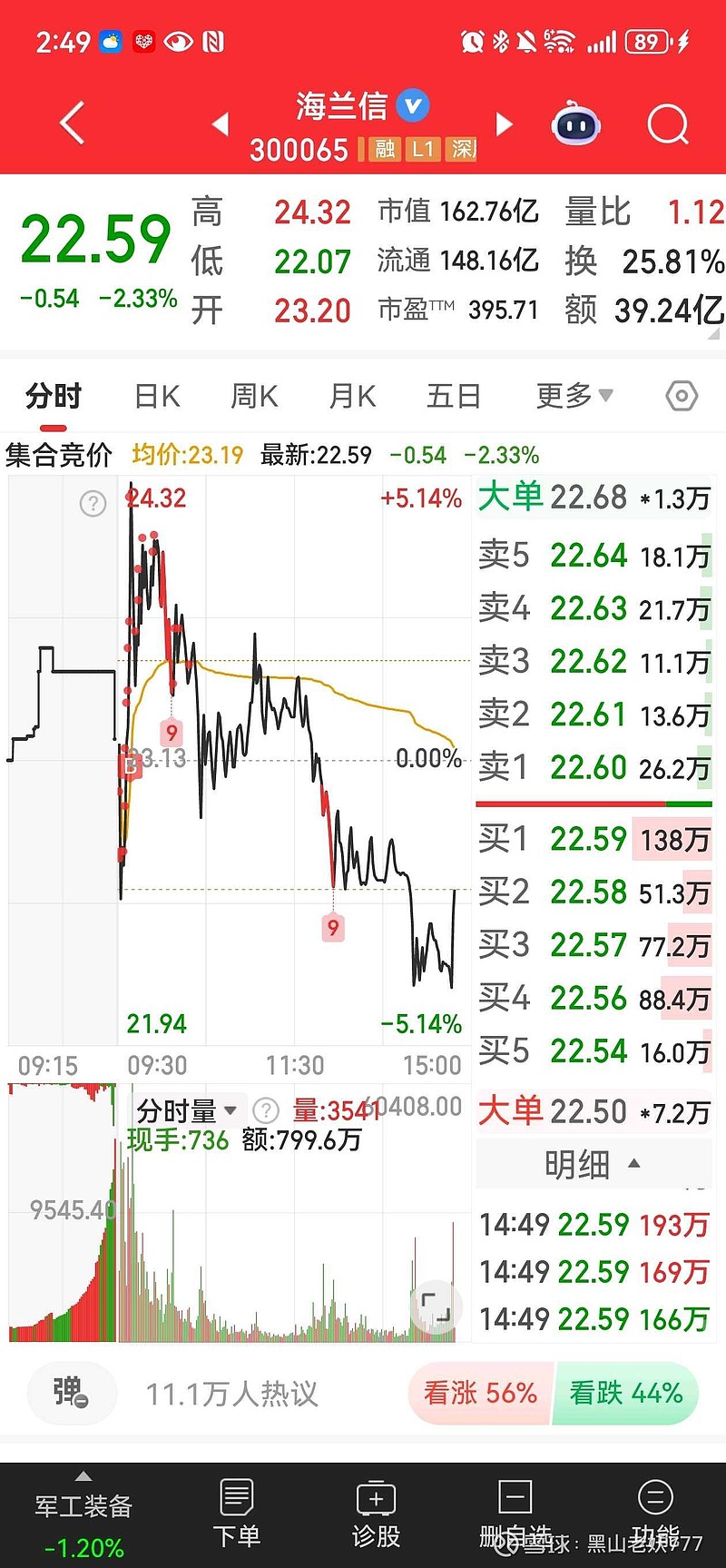Enlarge the chart to fullscreen

pyautogui.click(x=436, y=1306)
